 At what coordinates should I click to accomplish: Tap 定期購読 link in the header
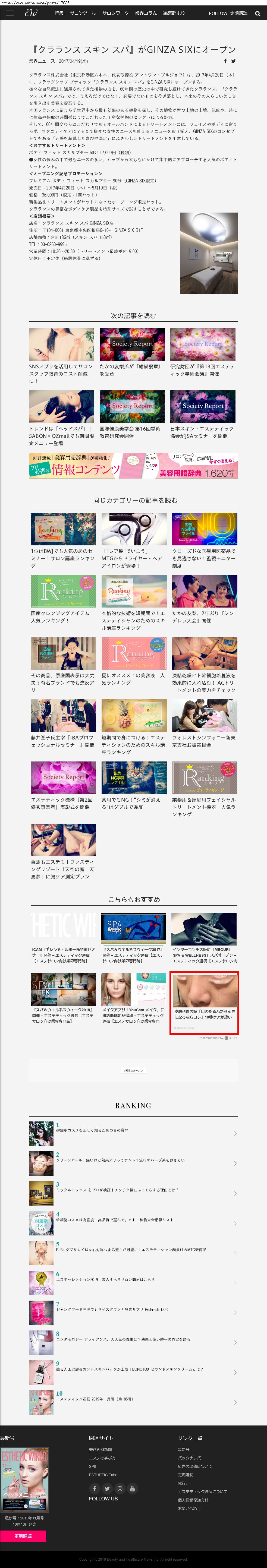238,13
